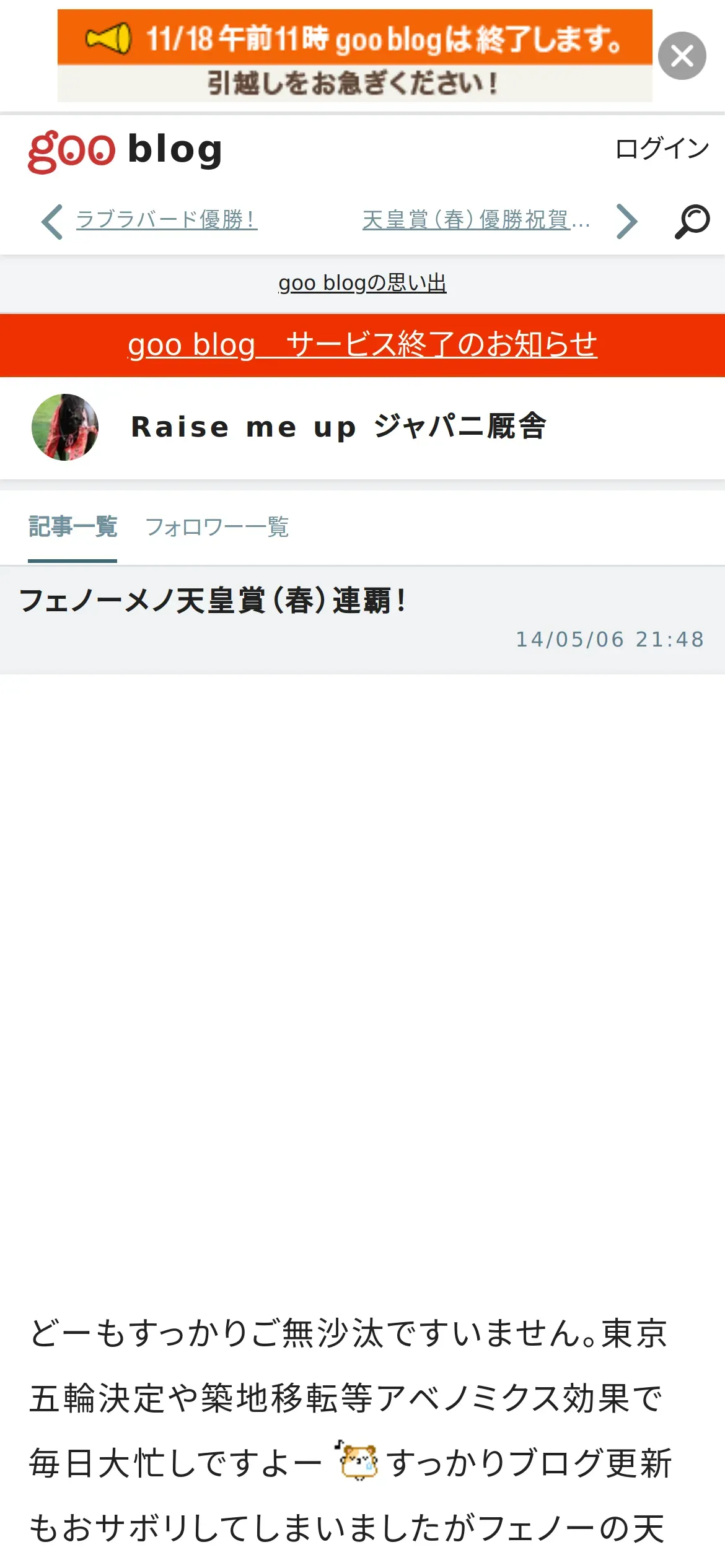
Task: Open the search magnifier icon
Action: [x=692, y=221]
